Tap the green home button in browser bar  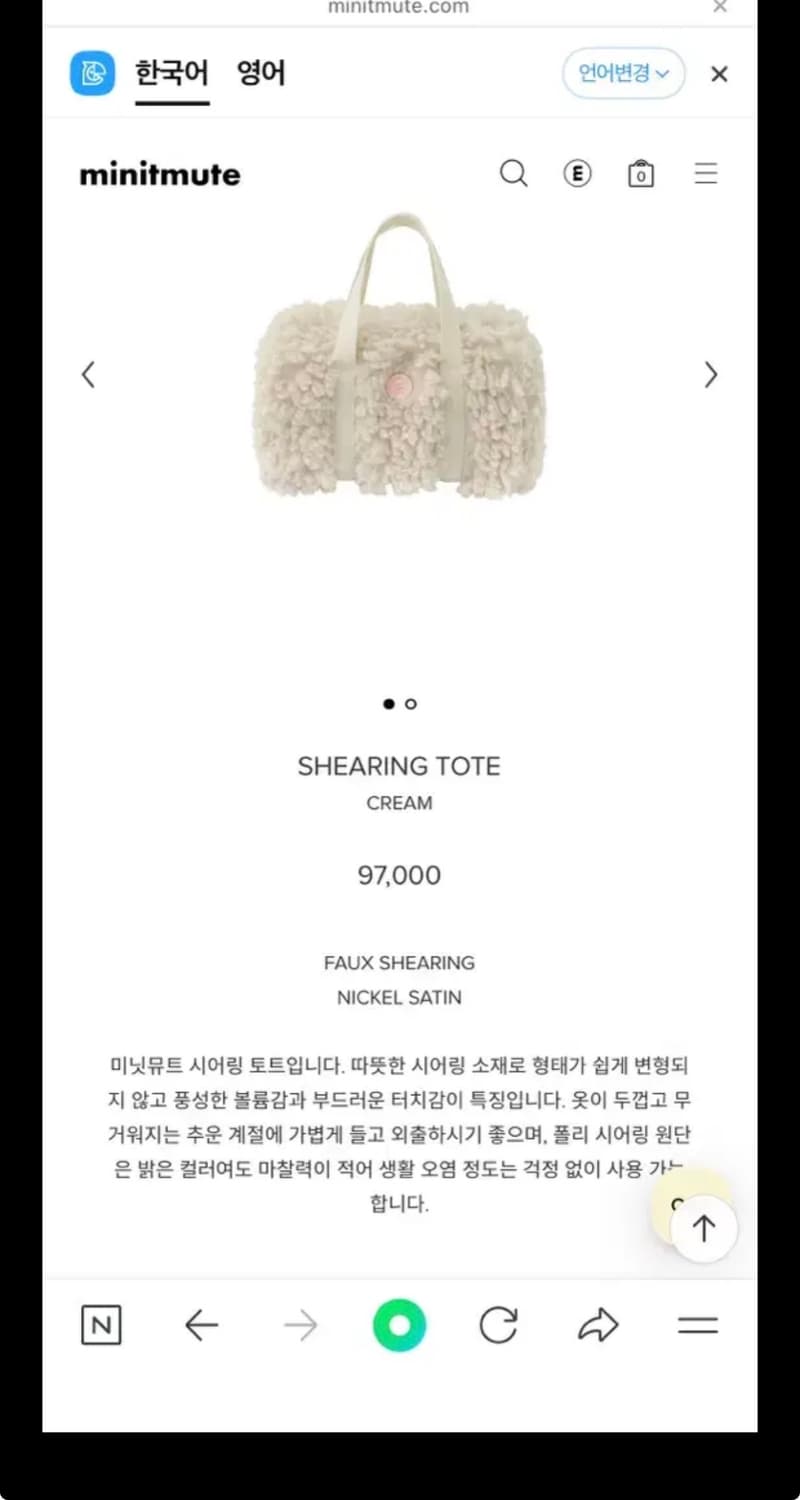(x=399, y=1324)
